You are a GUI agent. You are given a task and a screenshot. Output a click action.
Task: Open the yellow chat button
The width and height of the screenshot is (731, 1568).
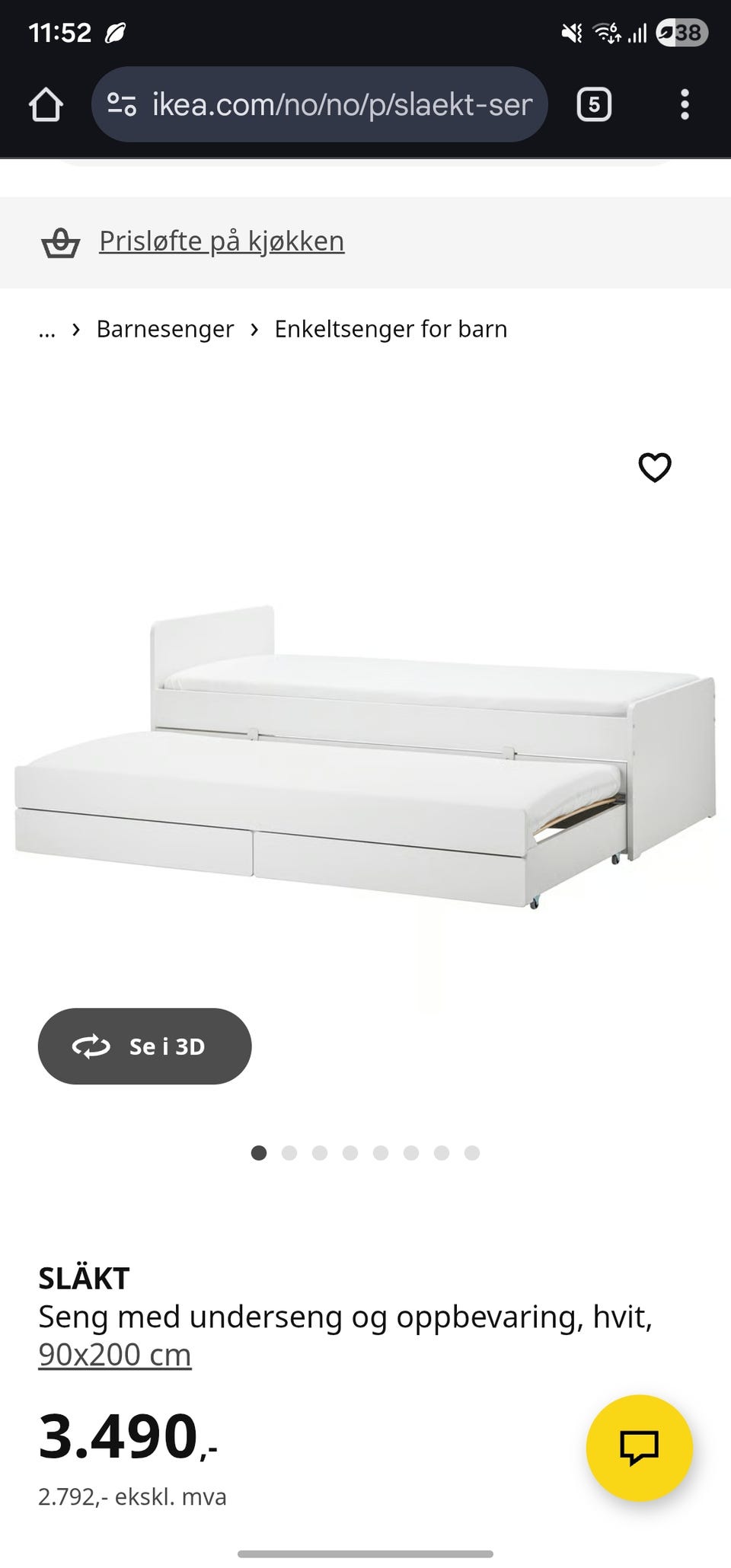pos(639,1448)
